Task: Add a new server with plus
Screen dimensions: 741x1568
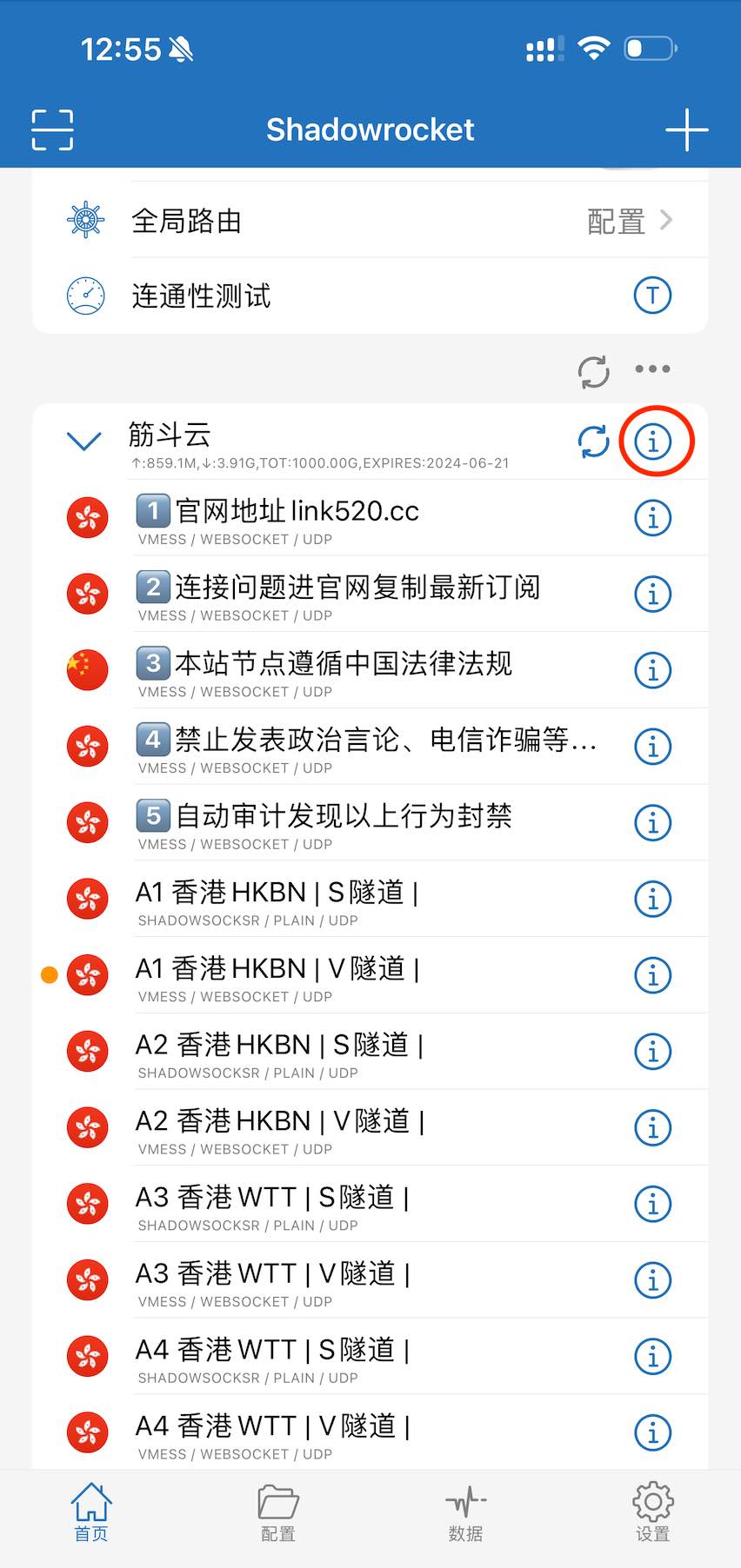Action: pyautogui.click(x=686, y=130)
